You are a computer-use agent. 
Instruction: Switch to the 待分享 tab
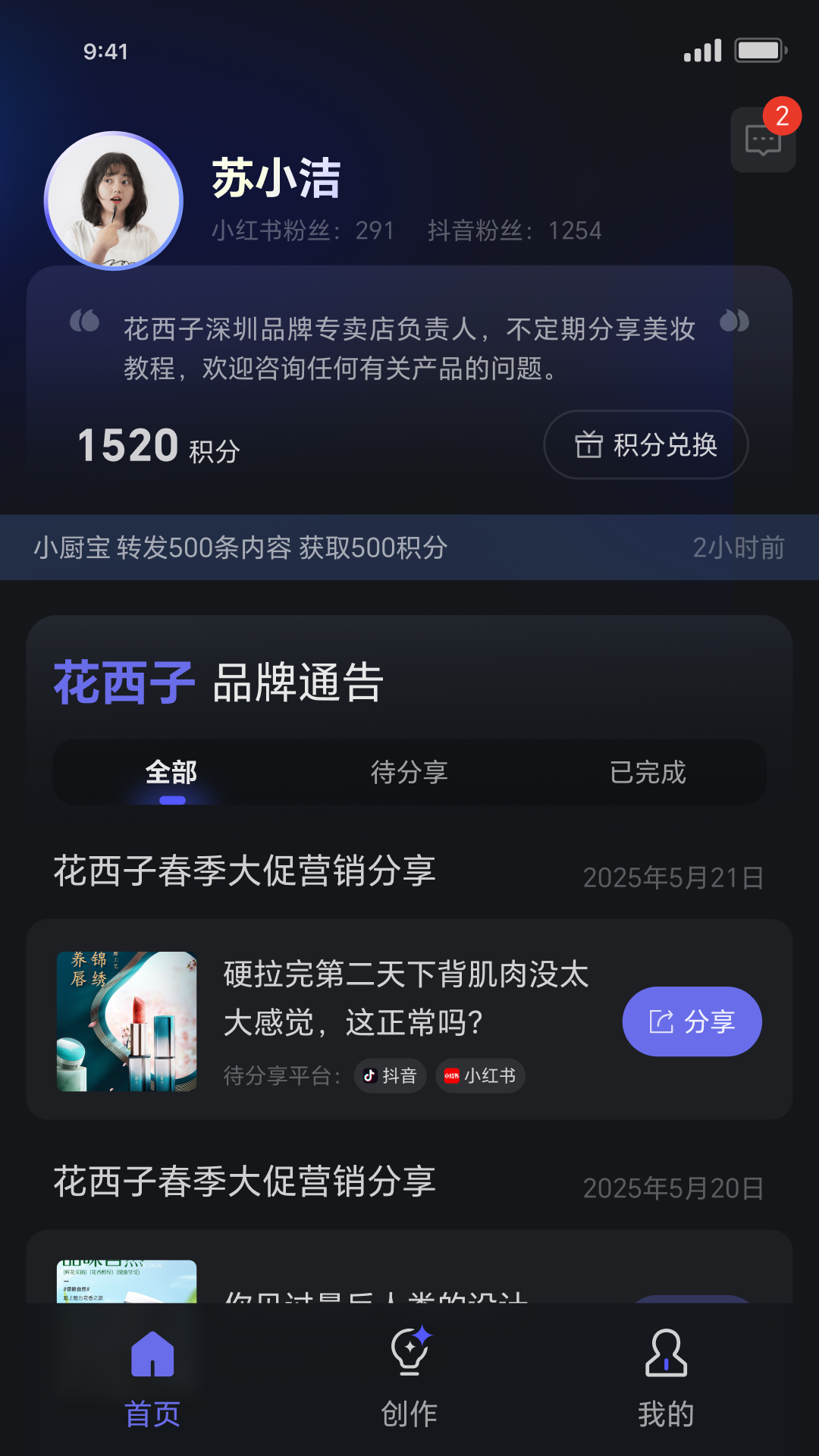[x=409, y=773]
